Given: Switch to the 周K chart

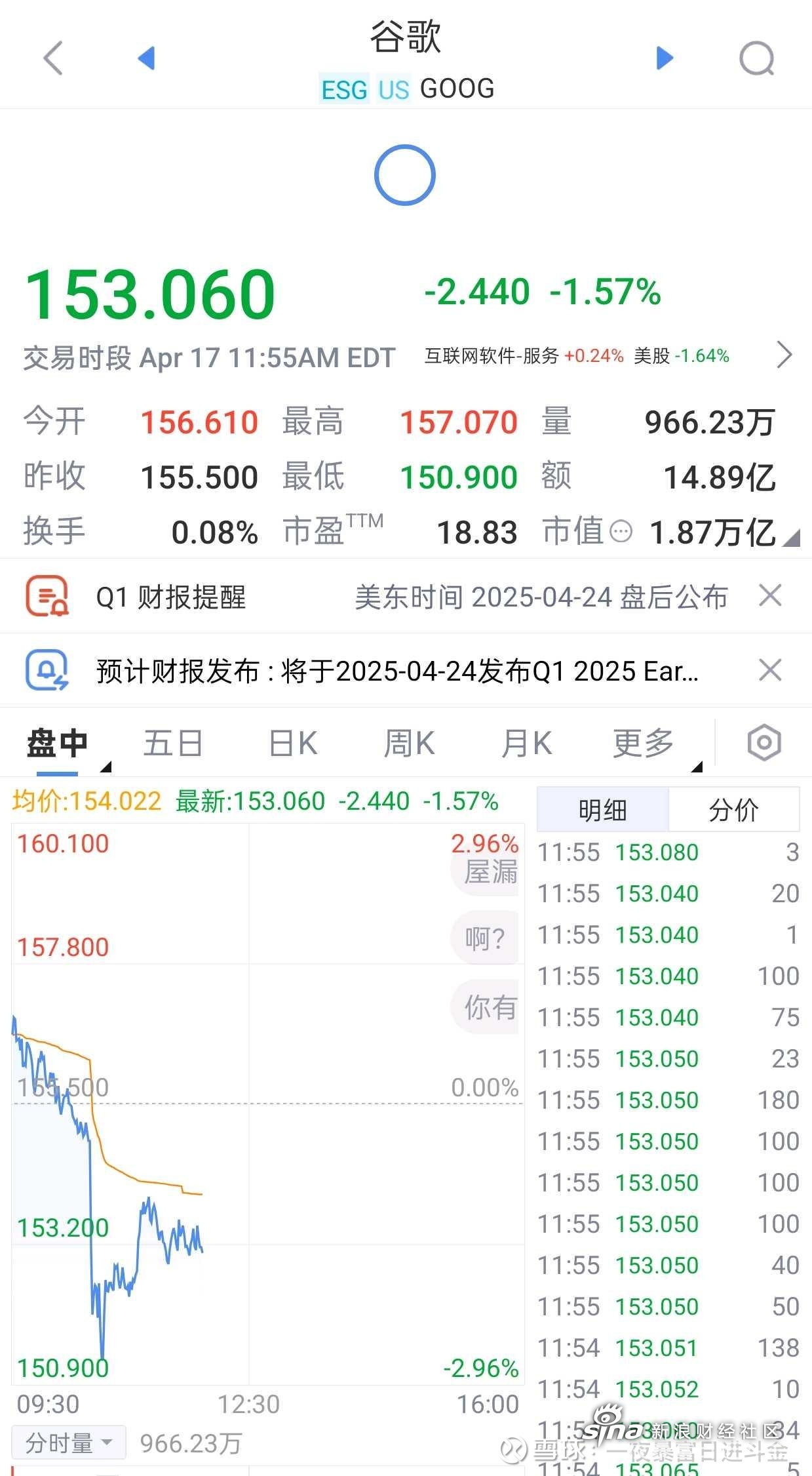Looking at the screenshot, I should point(409,744).
